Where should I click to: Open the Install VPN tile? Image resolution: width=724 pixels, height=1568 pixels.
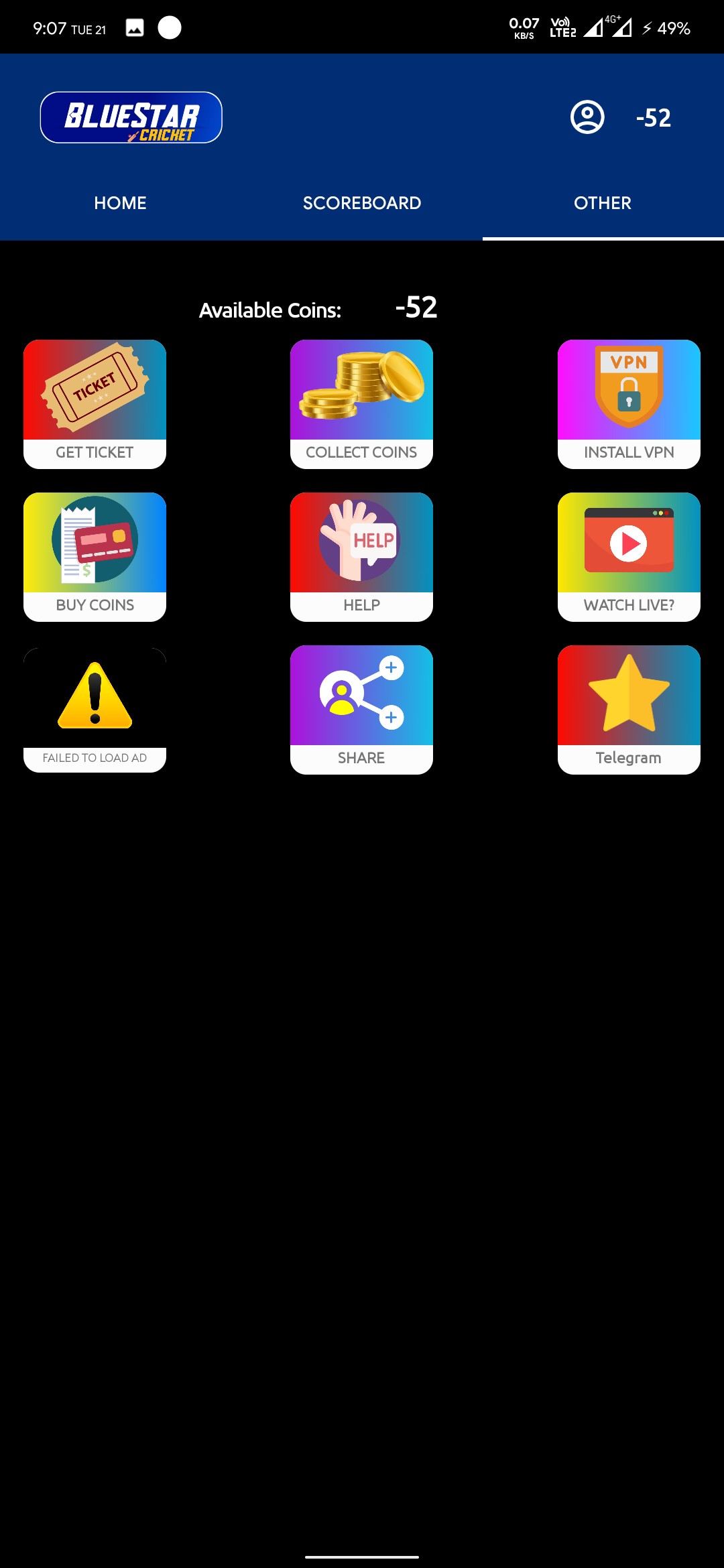[629, 404]
